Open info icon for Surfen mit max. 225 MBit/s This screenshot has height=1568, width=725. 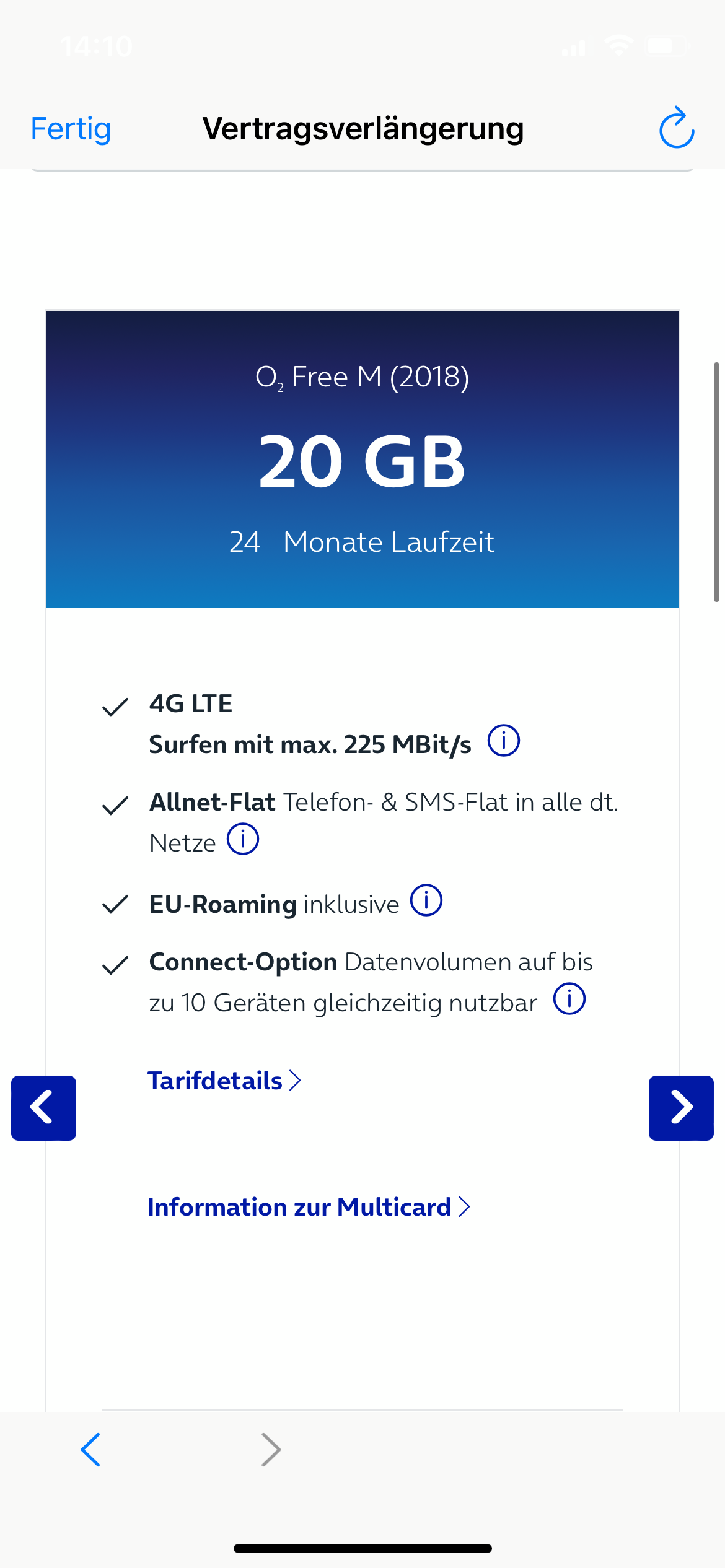click(503, 741)
